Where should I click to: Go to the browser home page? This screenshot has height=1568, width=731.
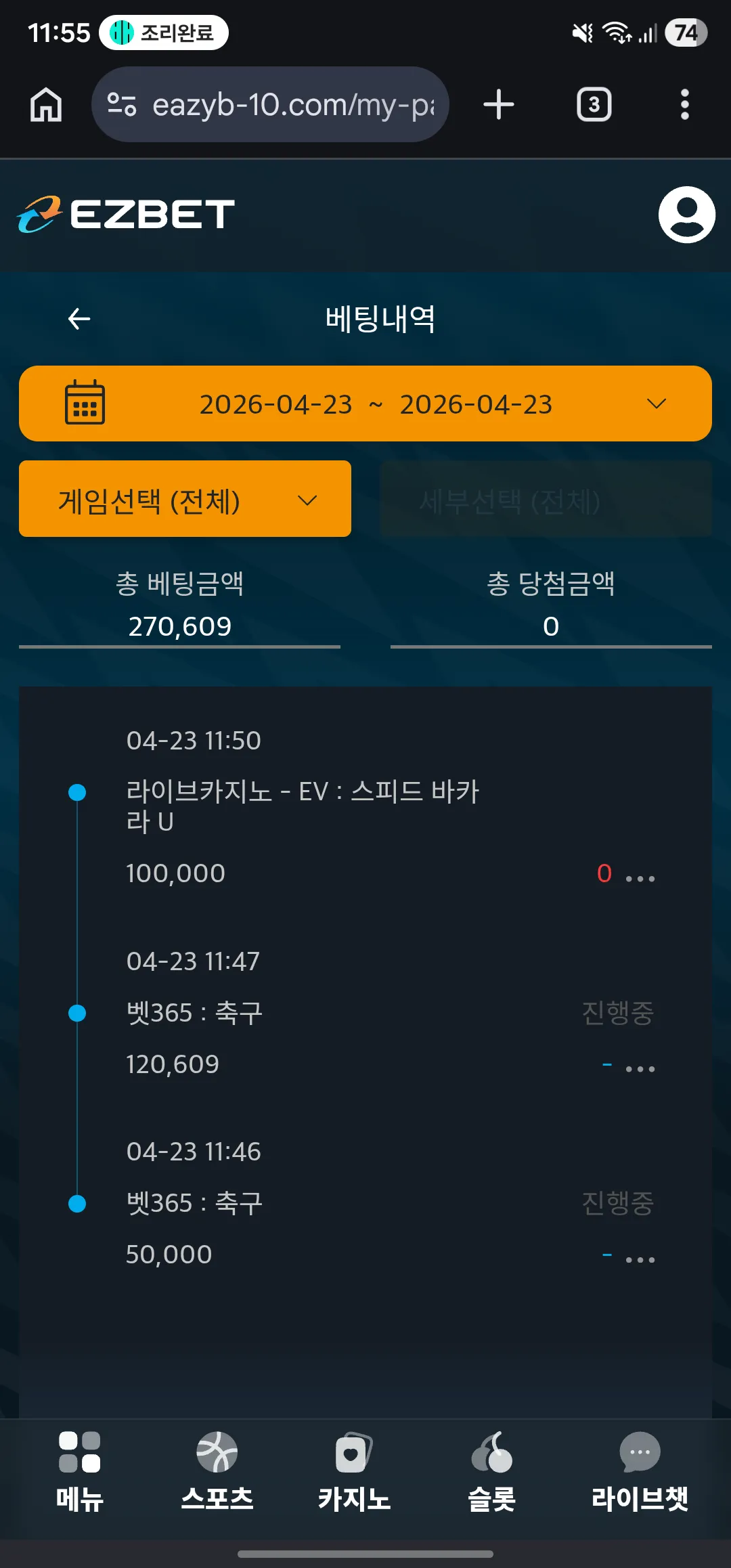click(x=46, y=104)
